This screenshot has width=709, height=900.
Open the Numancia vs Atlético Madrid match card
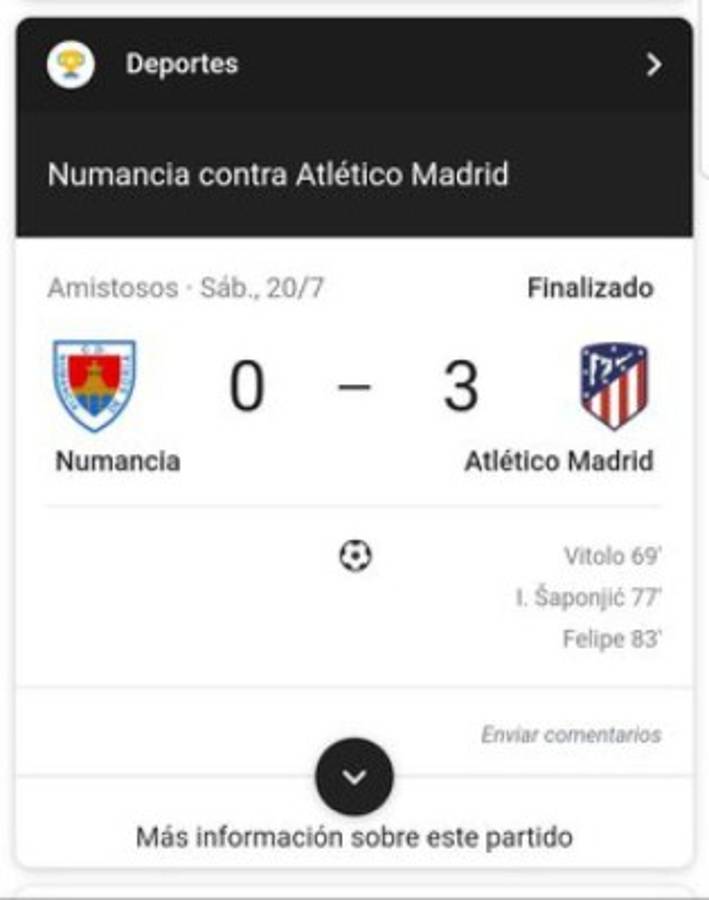[278, 175]
